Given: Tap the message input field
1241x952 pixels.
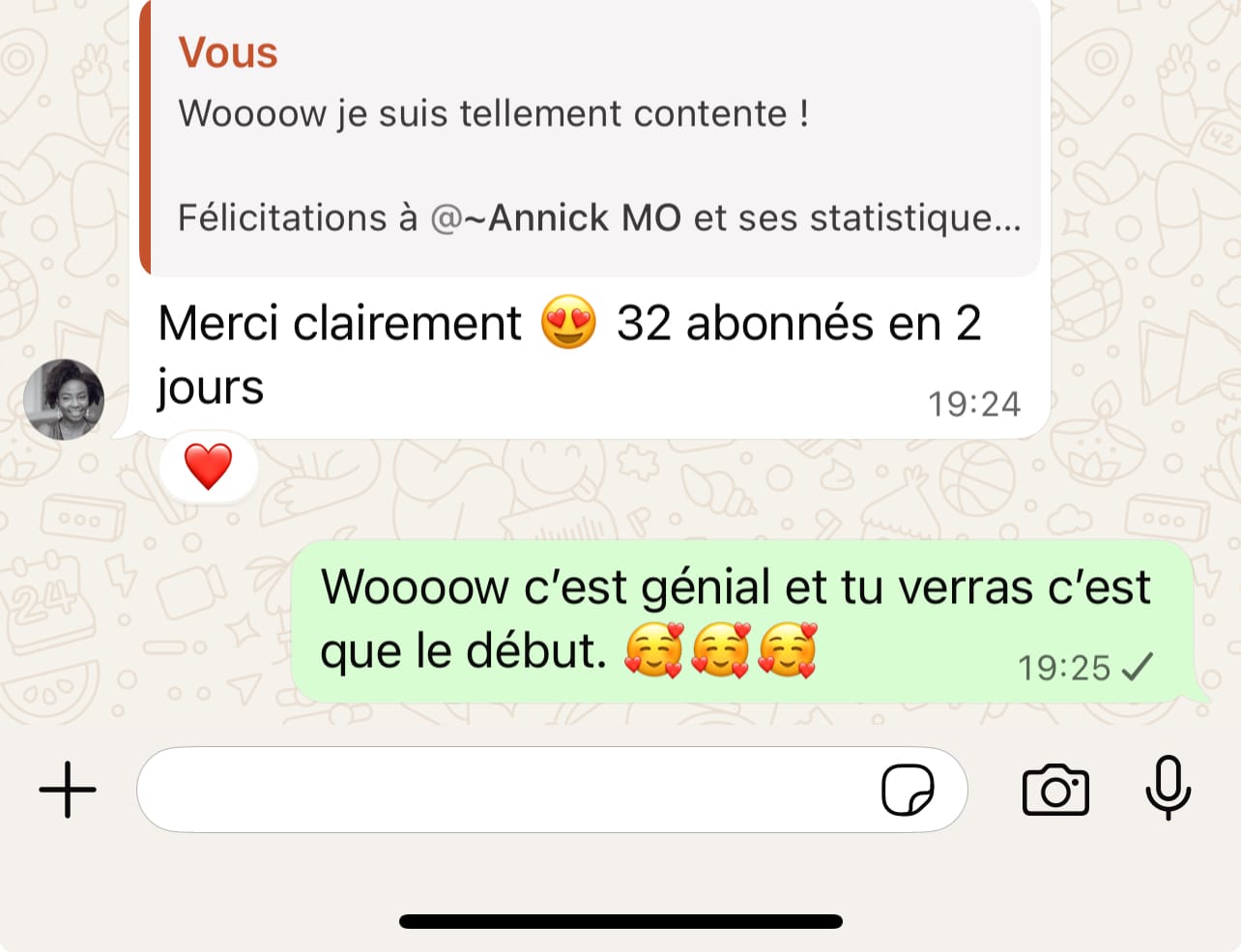Looking at the screenshot, I should click(552, 790).
